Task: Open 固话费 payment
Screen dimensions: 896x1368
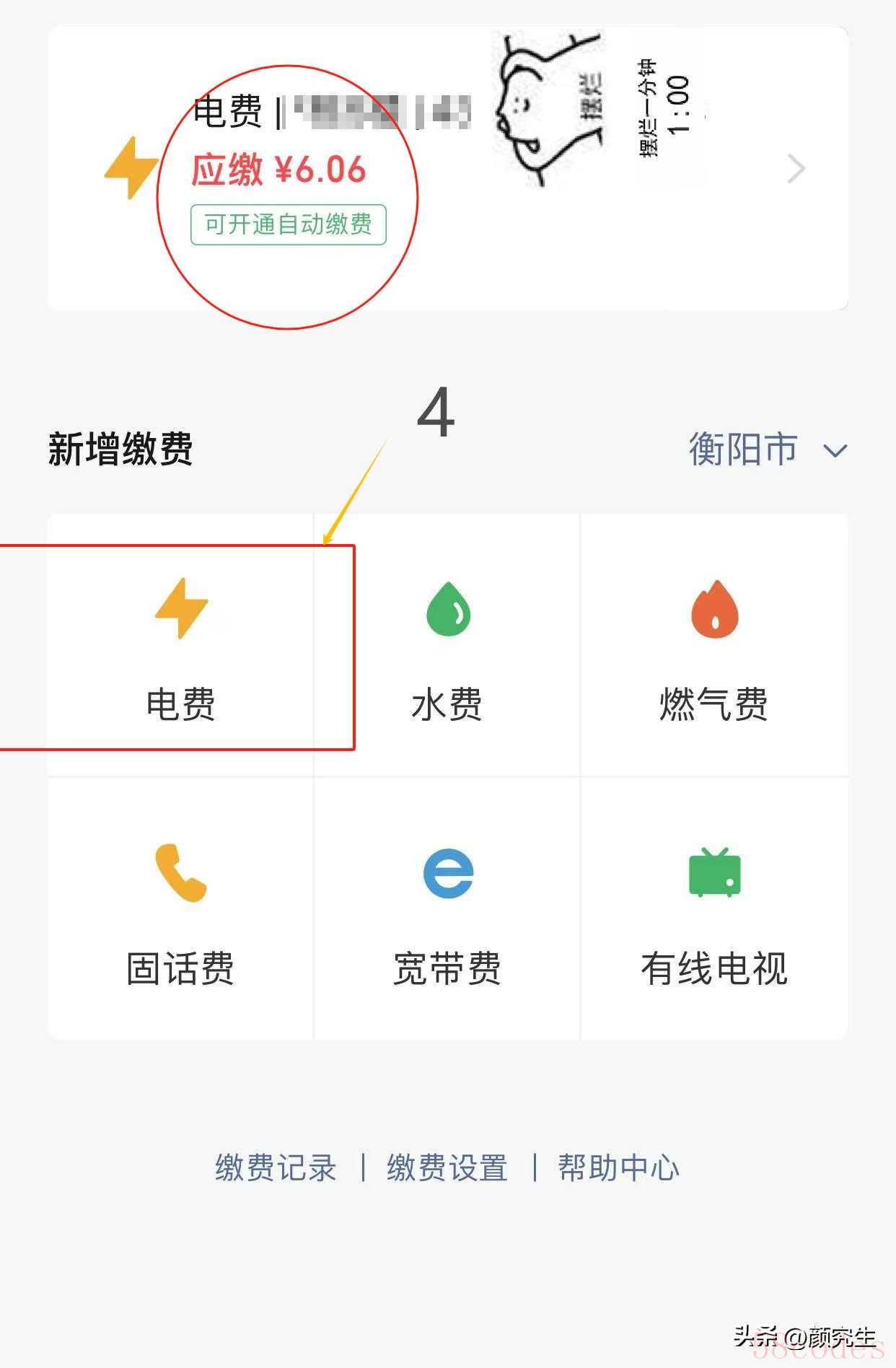Action: point(180,911)
